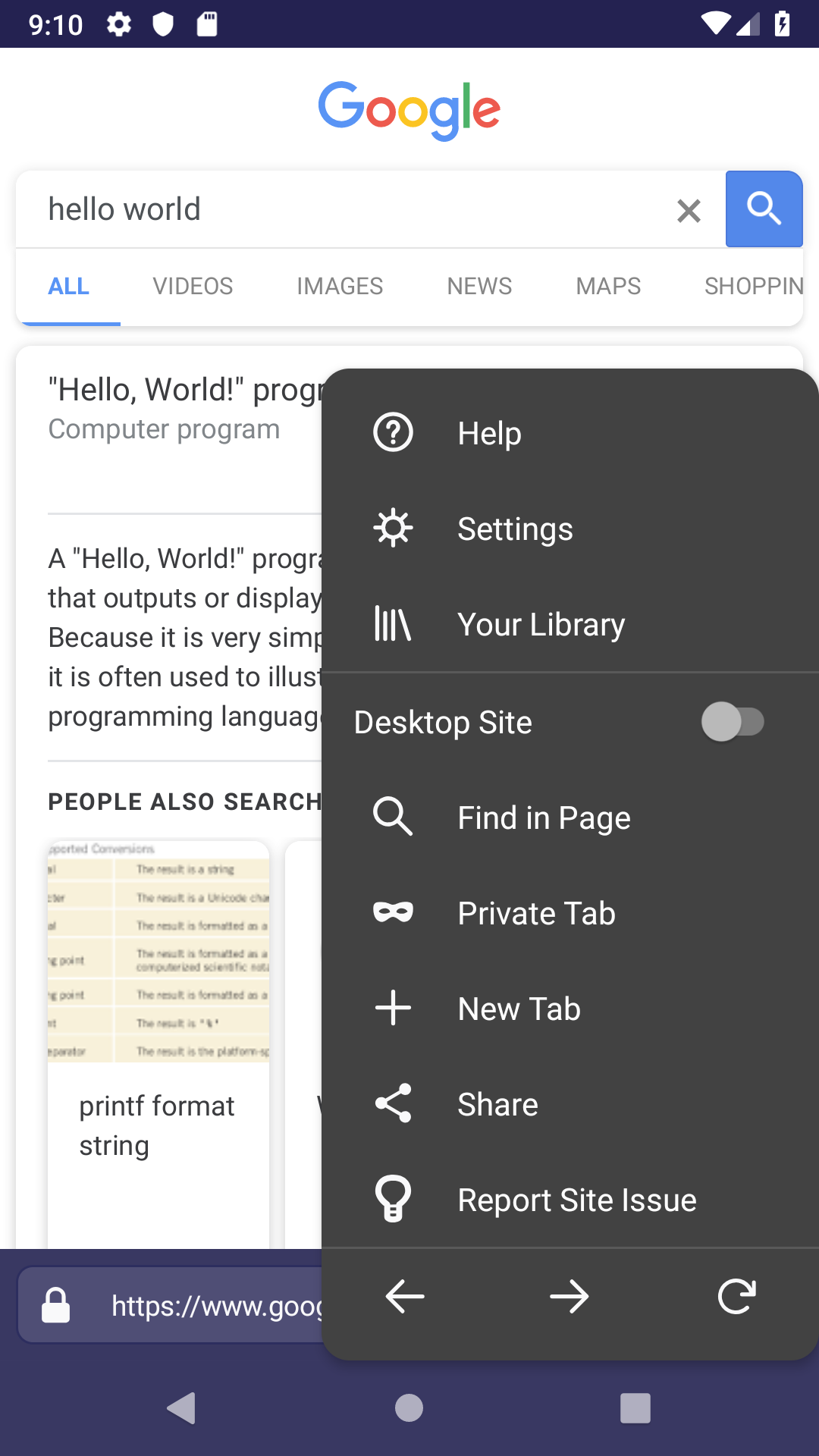Switch to the Maps tab

pos(608,286)
